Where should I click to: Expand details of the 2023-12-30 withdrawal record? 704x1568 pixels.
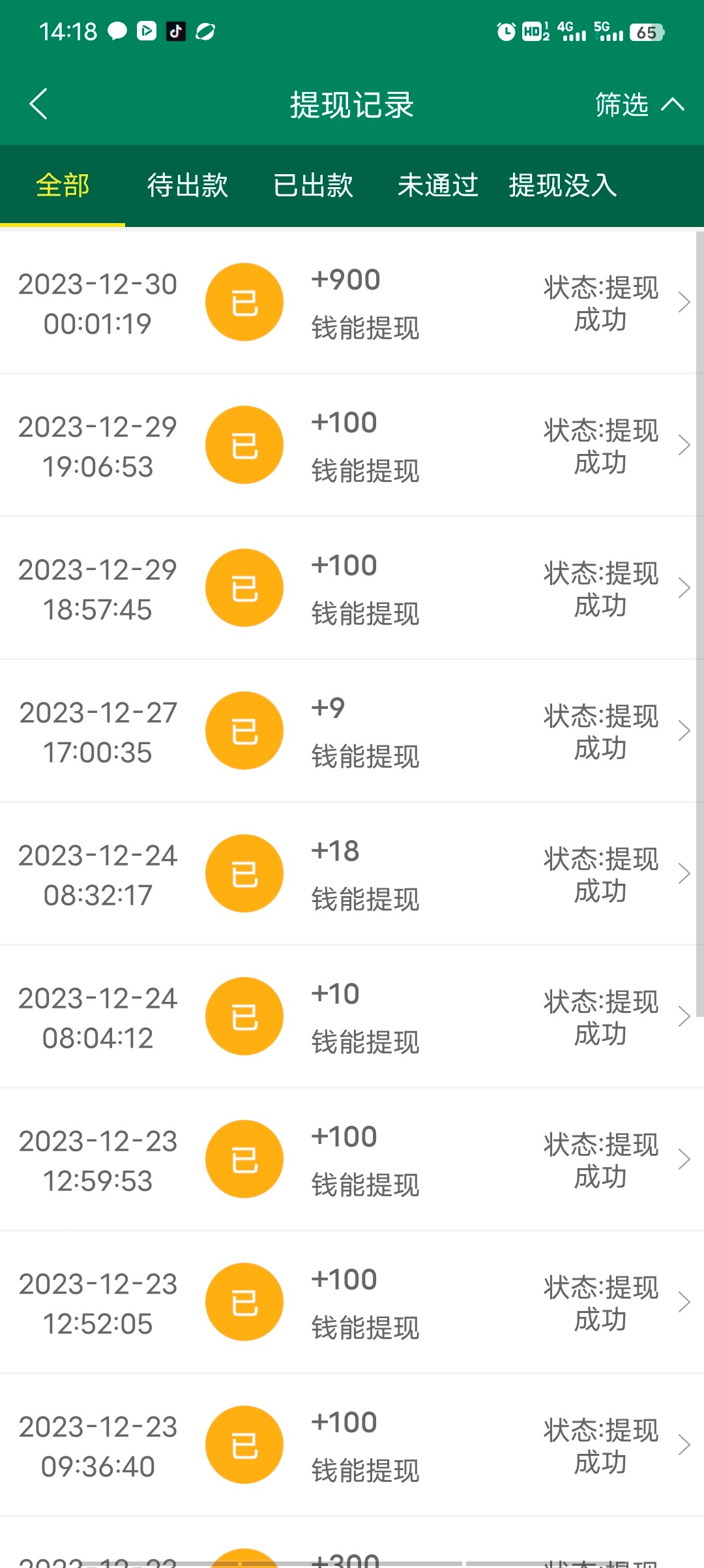[685, 301]
